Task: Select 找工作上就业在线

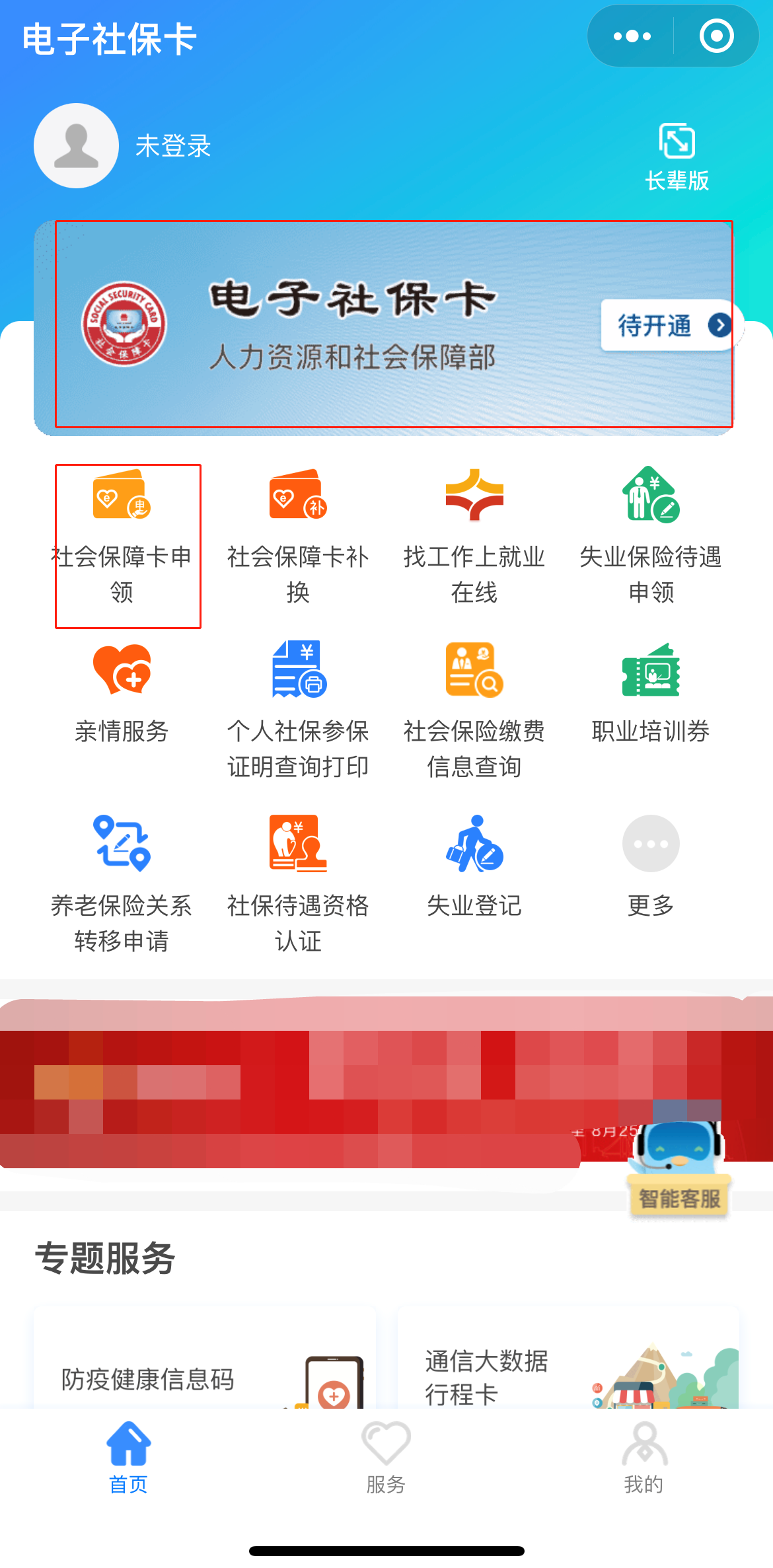Action: [x=474, y=535]
